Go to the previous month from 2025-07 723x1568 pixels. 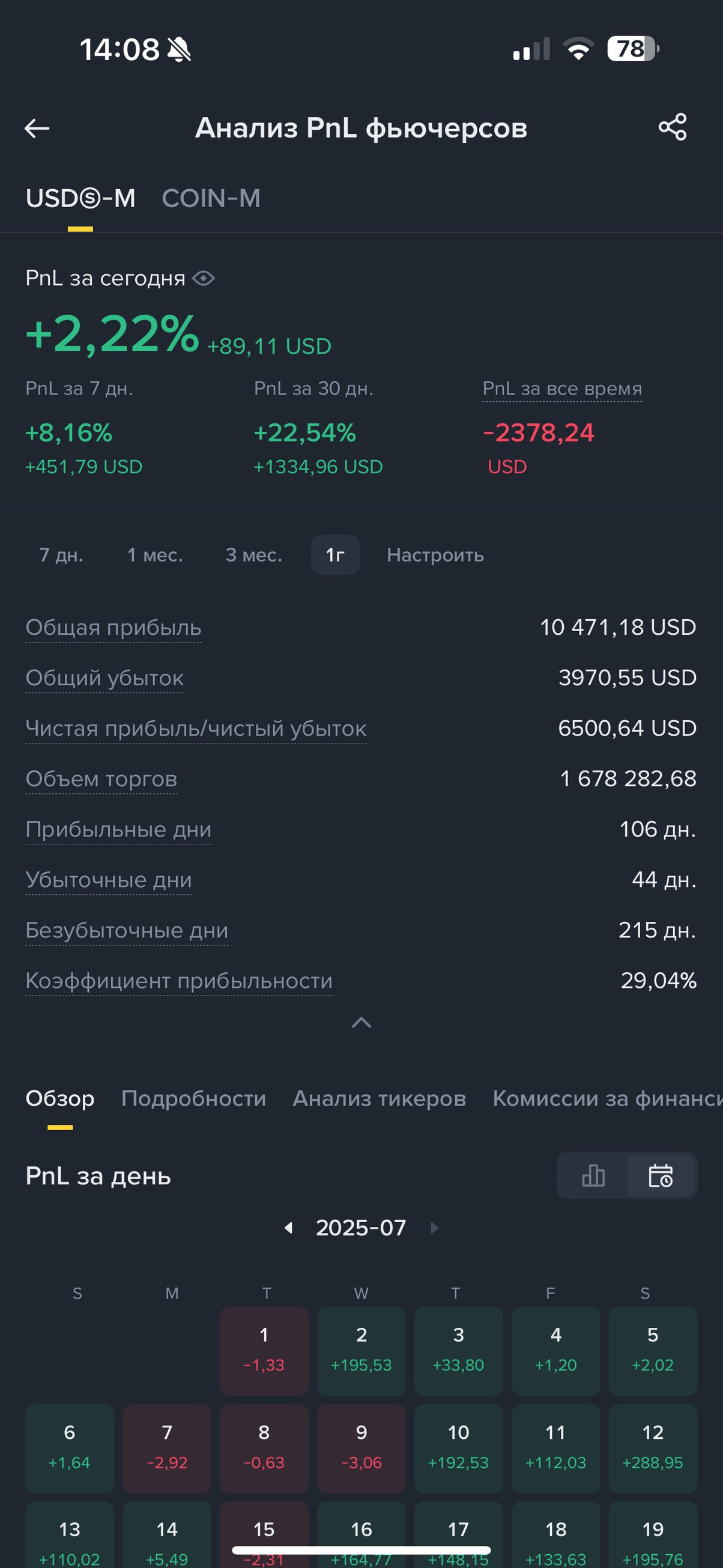(288, 1227)
